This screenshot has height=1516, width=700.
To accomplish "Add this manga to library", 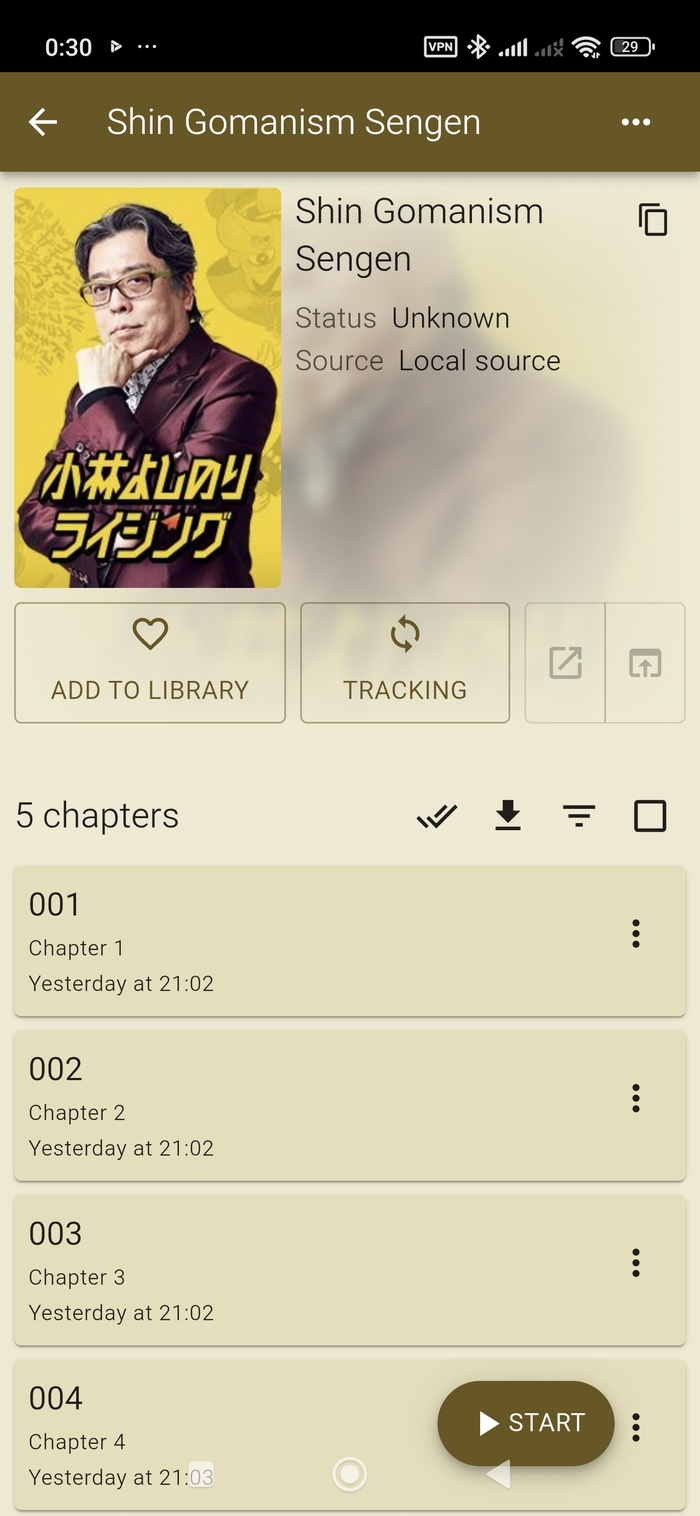I will (x=150, y=662).
